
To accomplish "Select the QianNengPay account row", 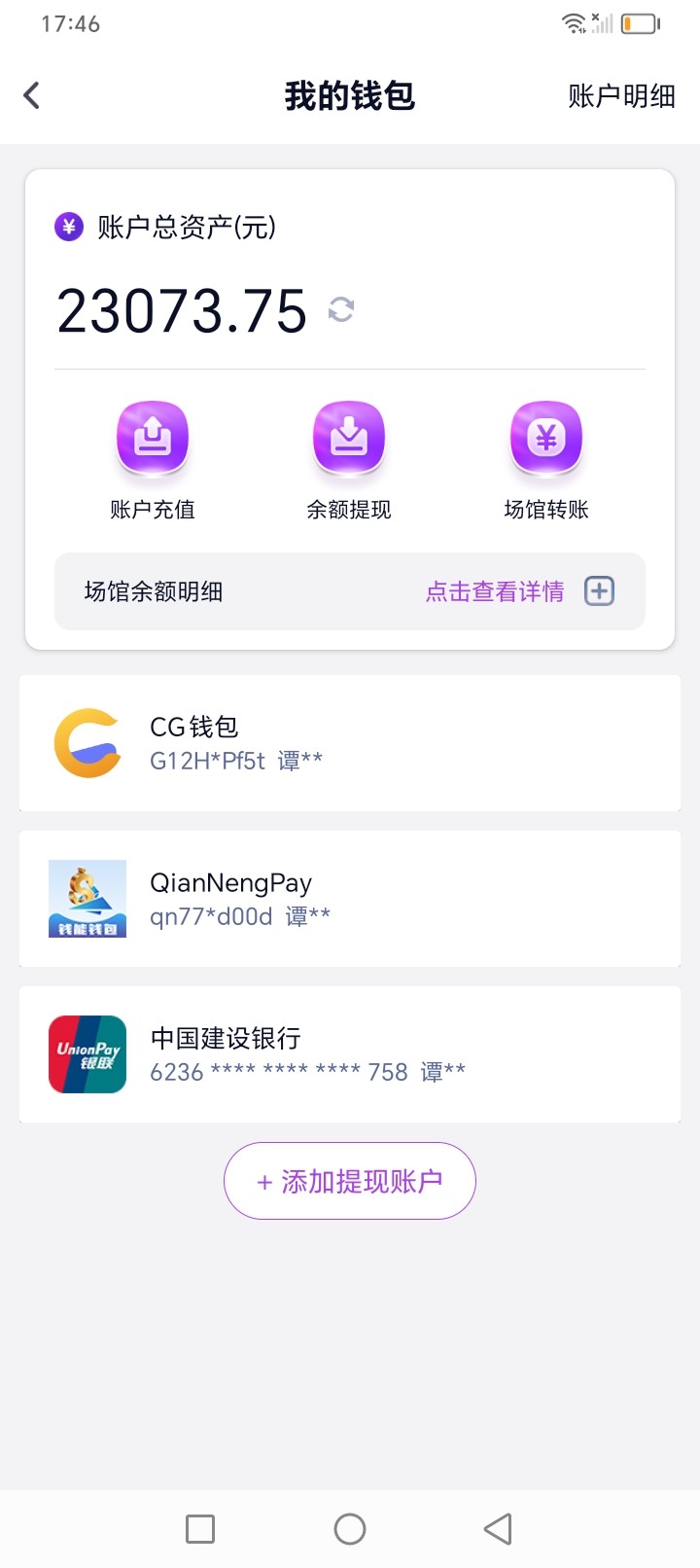I will click(350, 898).
